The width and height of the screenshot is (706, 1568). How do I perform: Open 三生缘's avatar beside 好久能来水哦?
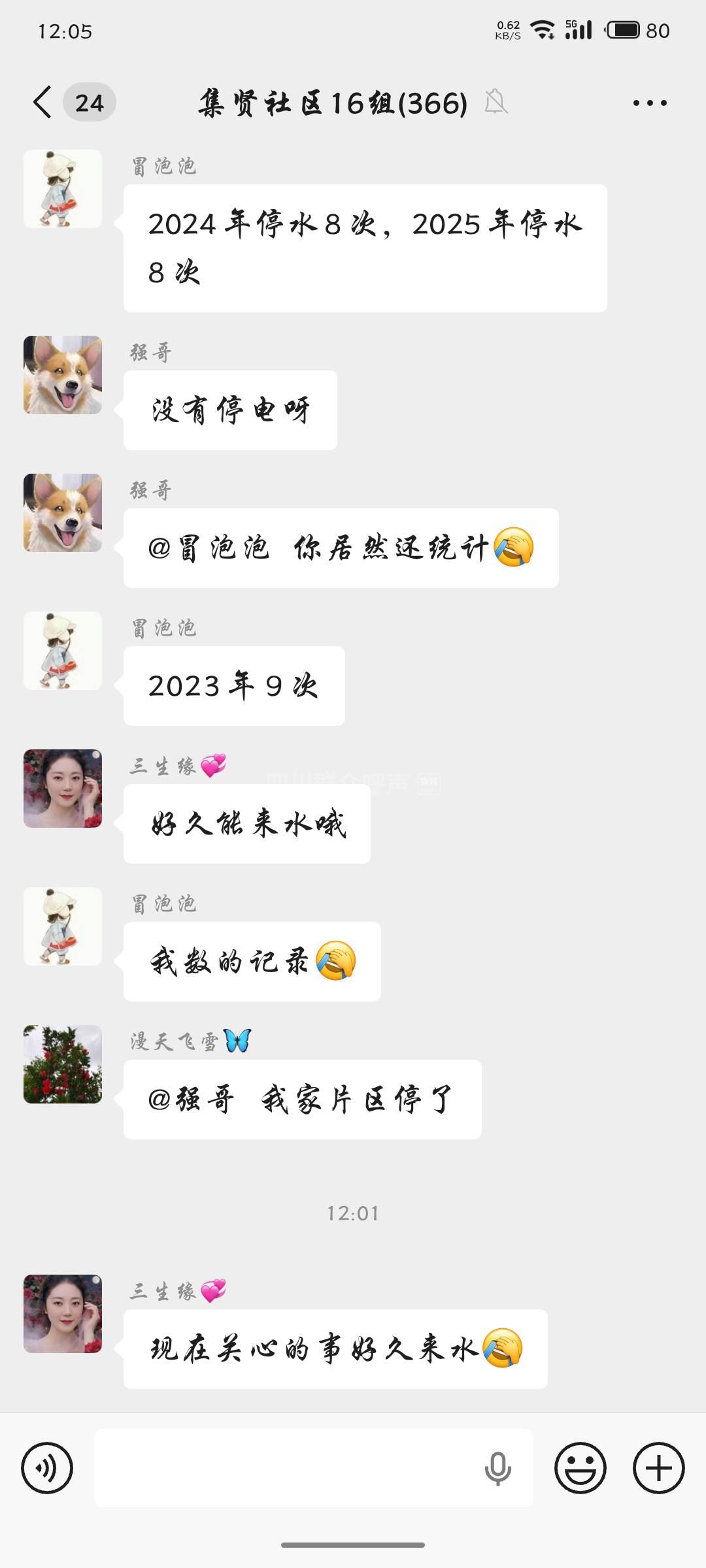(63, 789)
